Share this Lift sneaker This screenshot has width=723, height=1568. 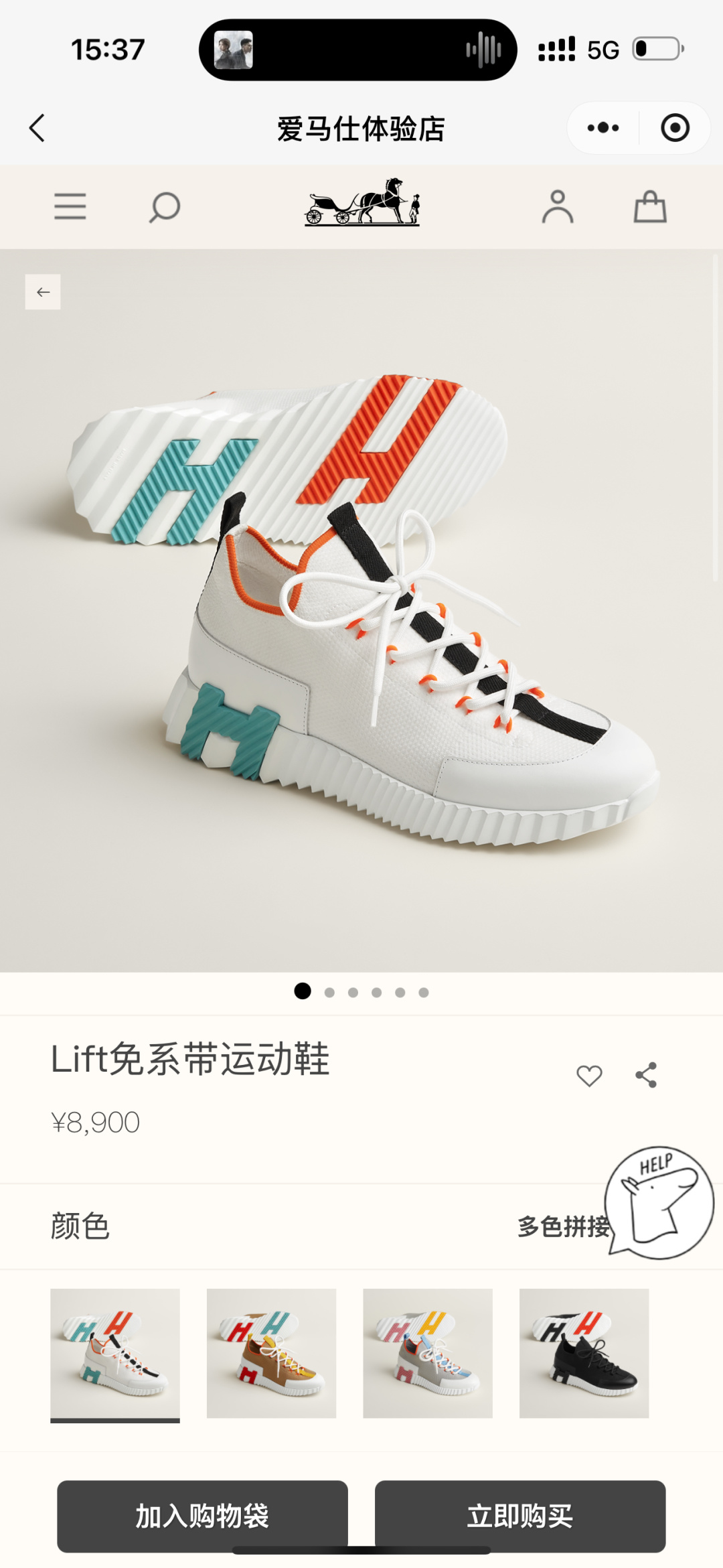[646, 1075]
